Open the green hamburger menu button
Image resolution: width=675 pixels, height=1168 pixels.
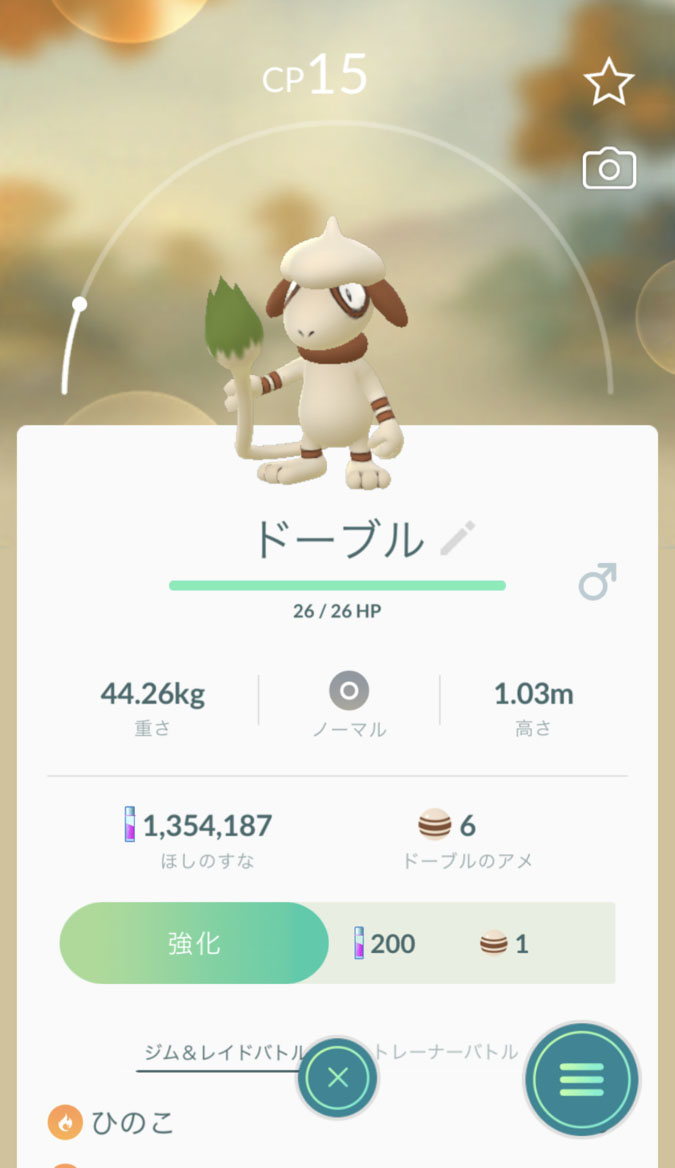tap(582, 1079)
